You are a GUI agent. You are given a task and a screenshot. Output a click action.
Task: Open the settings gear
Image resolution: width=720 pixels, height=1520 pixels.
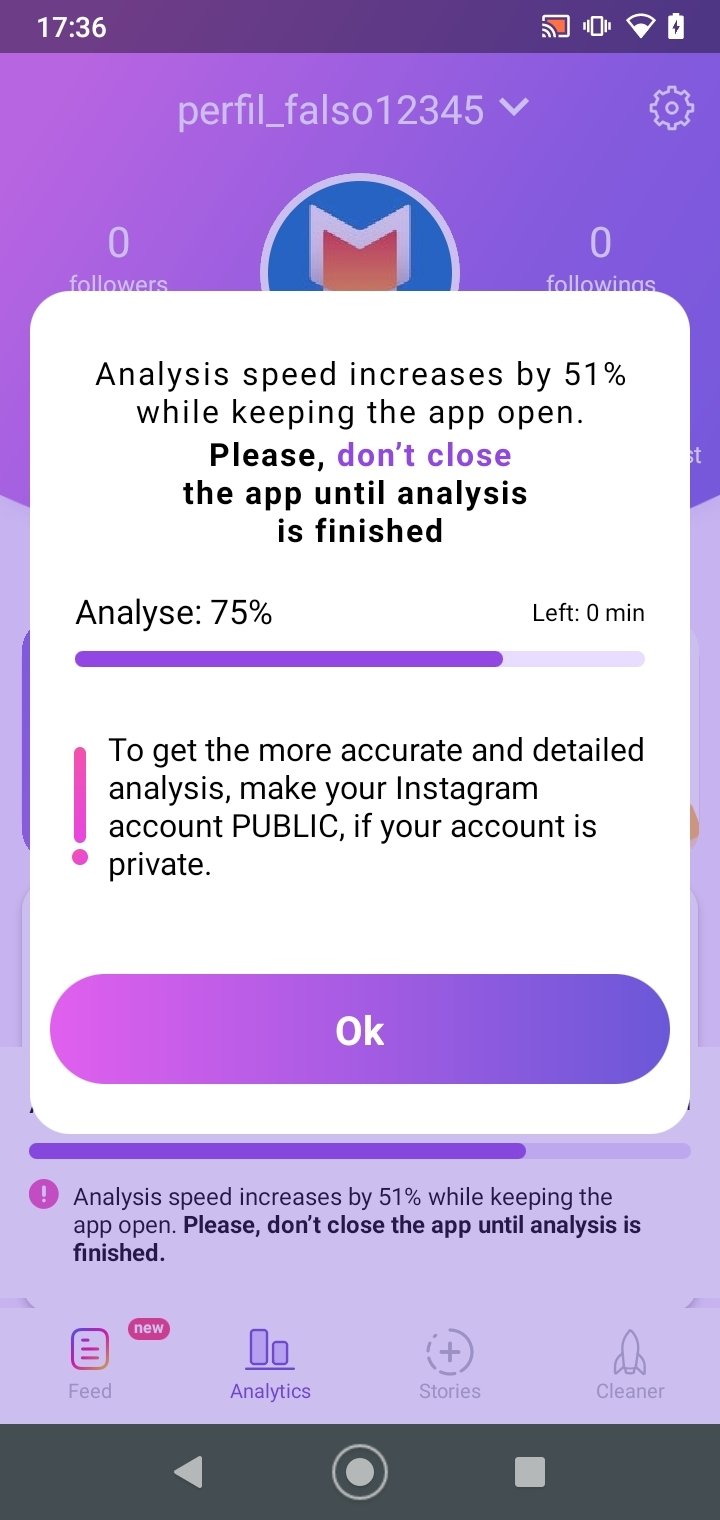(671, 108)
